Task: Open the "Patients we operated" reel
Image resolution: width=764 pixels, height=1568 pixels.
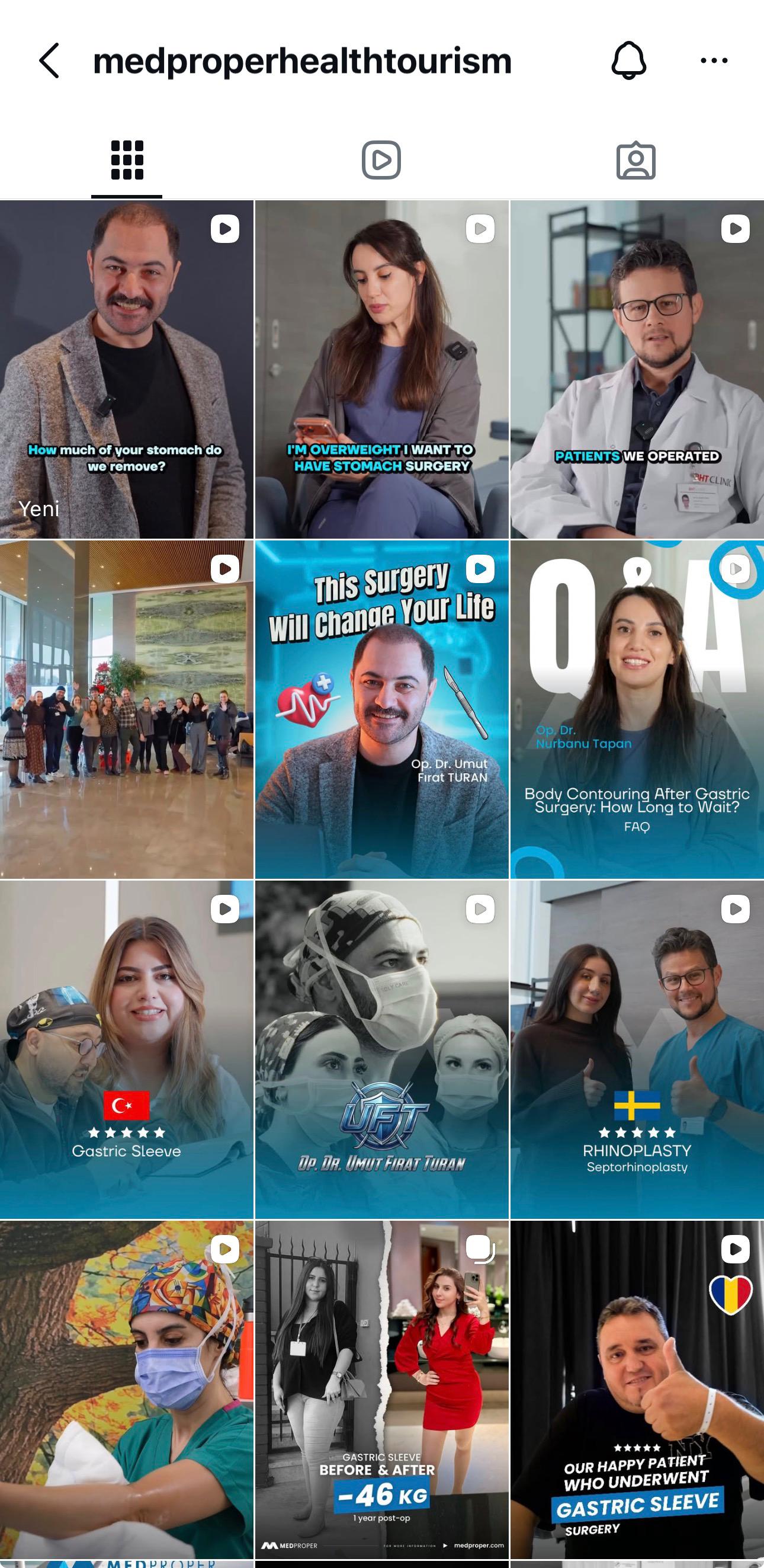Action: pyautogui.click(x=637, y=369)
